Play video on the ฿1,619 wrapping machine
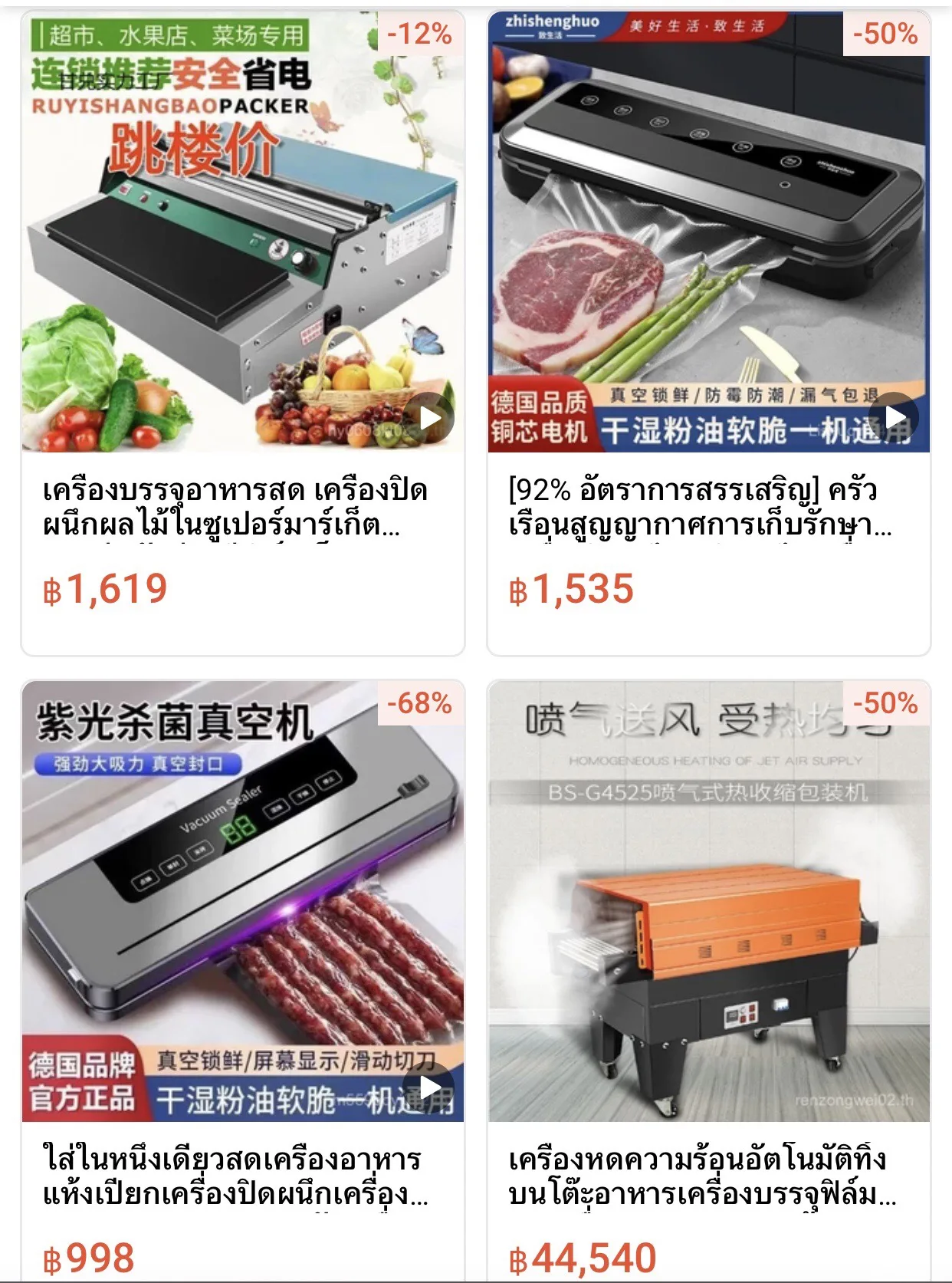Viewport: 952px width, 1283px height. pyautogui.click(x=429, y=417)
